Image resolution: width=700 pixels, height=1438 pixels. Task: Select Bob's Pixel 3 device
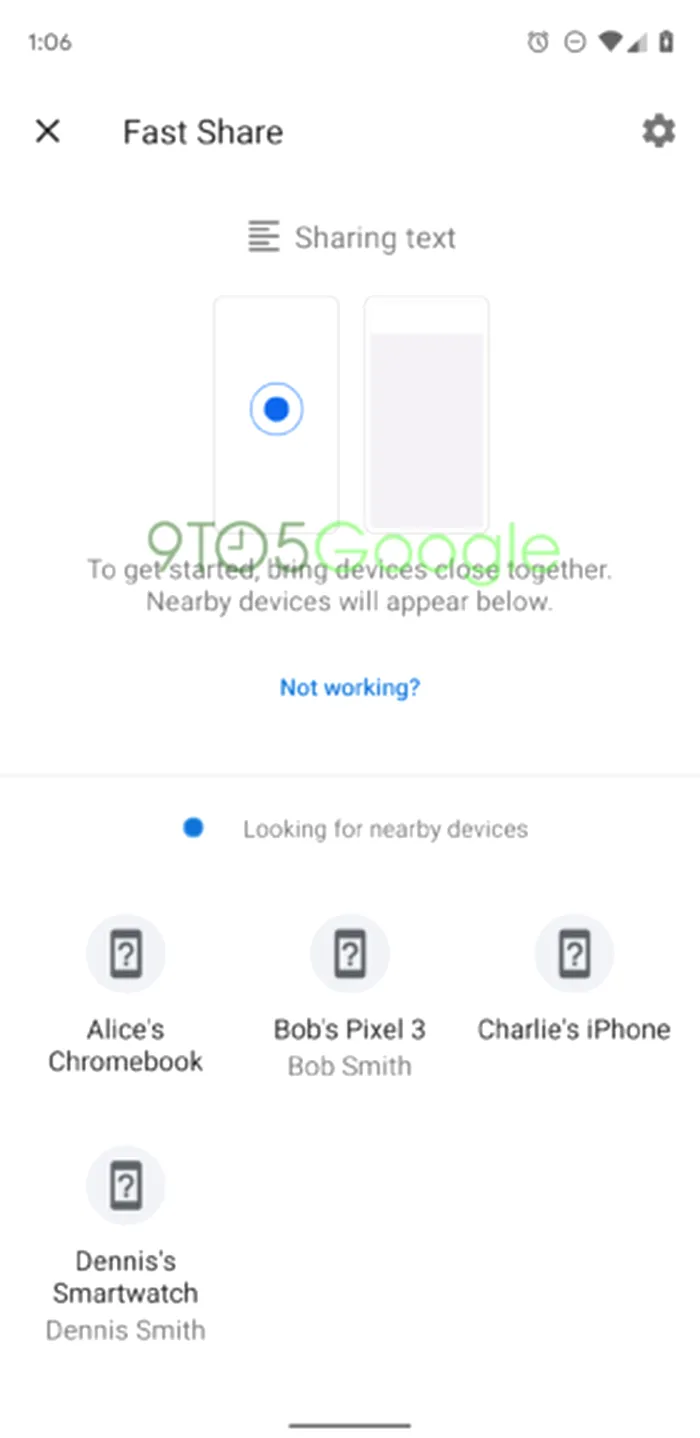(350, 955)
